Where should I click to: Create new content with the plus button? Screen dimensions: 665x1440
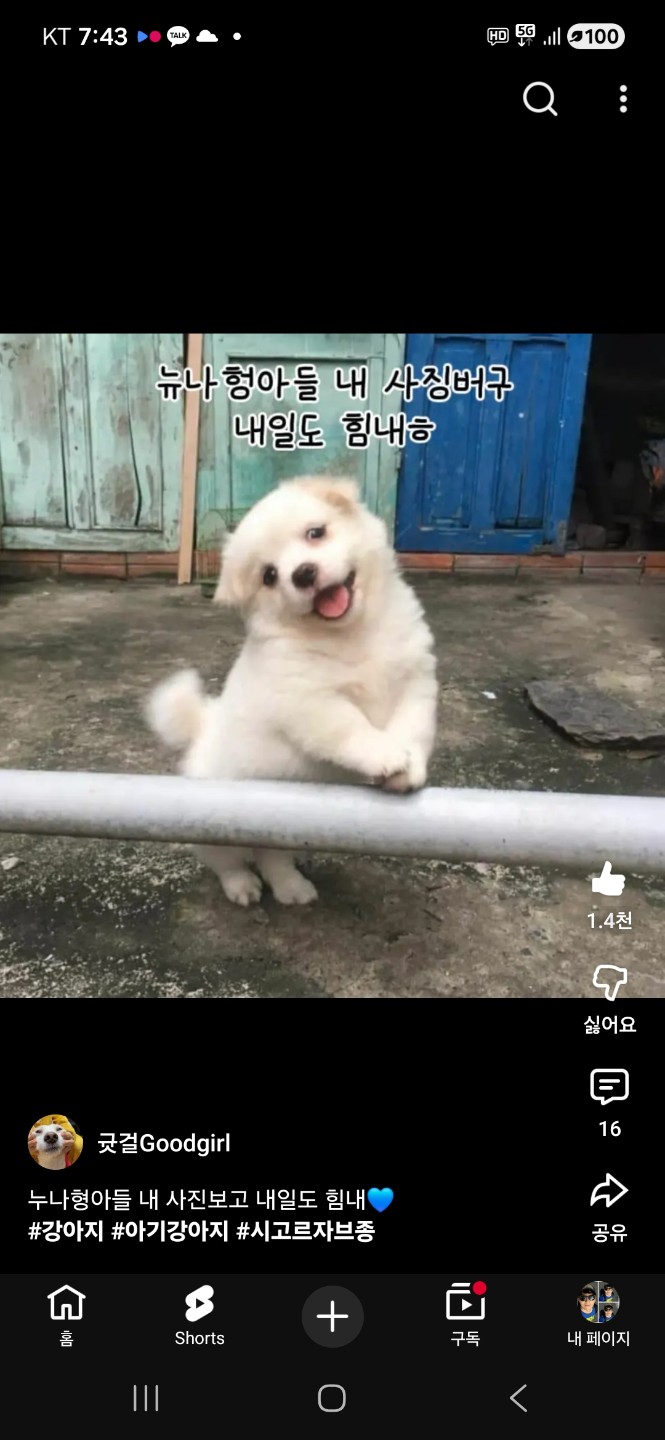coord(332,1316)
